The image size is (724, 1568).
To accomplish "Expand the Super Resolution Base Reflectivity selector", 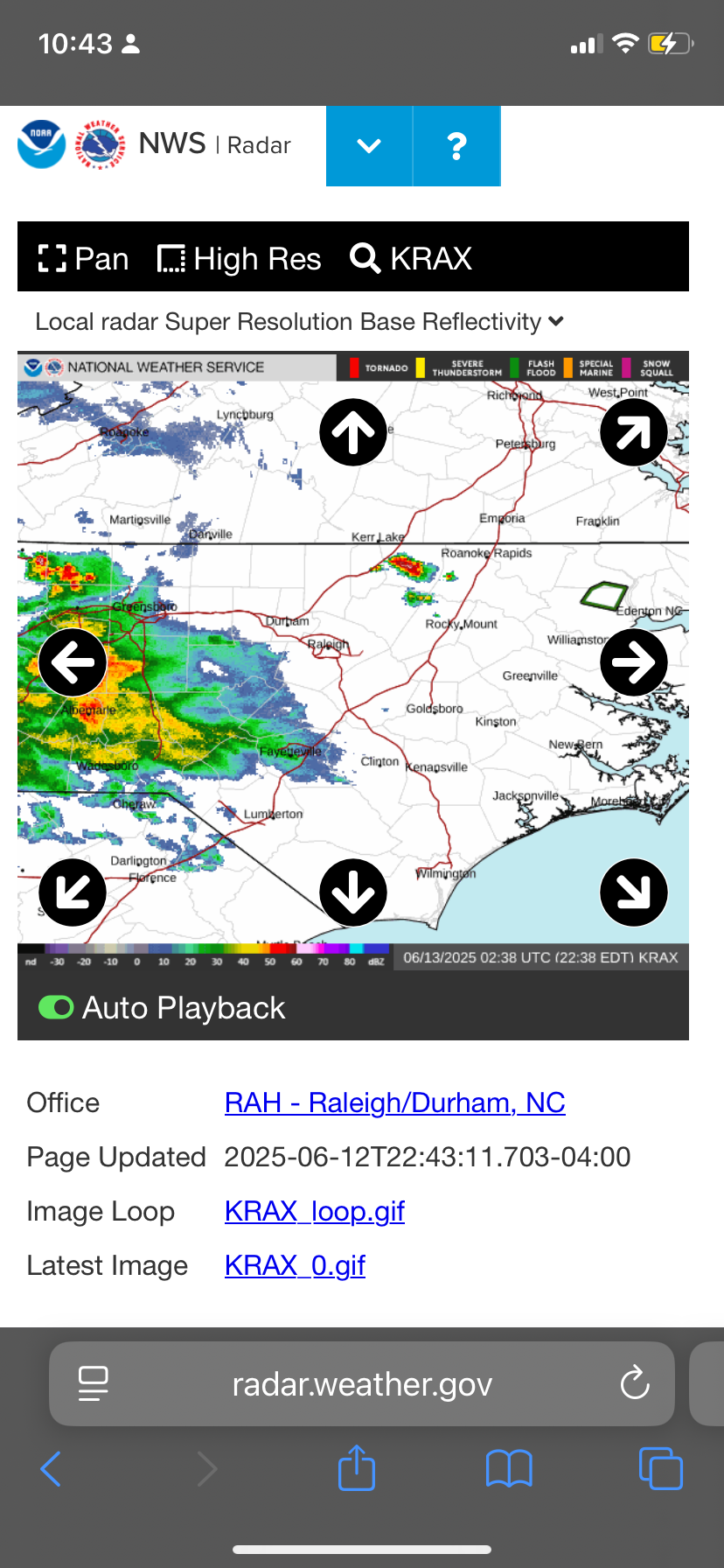I will (299, 322).
